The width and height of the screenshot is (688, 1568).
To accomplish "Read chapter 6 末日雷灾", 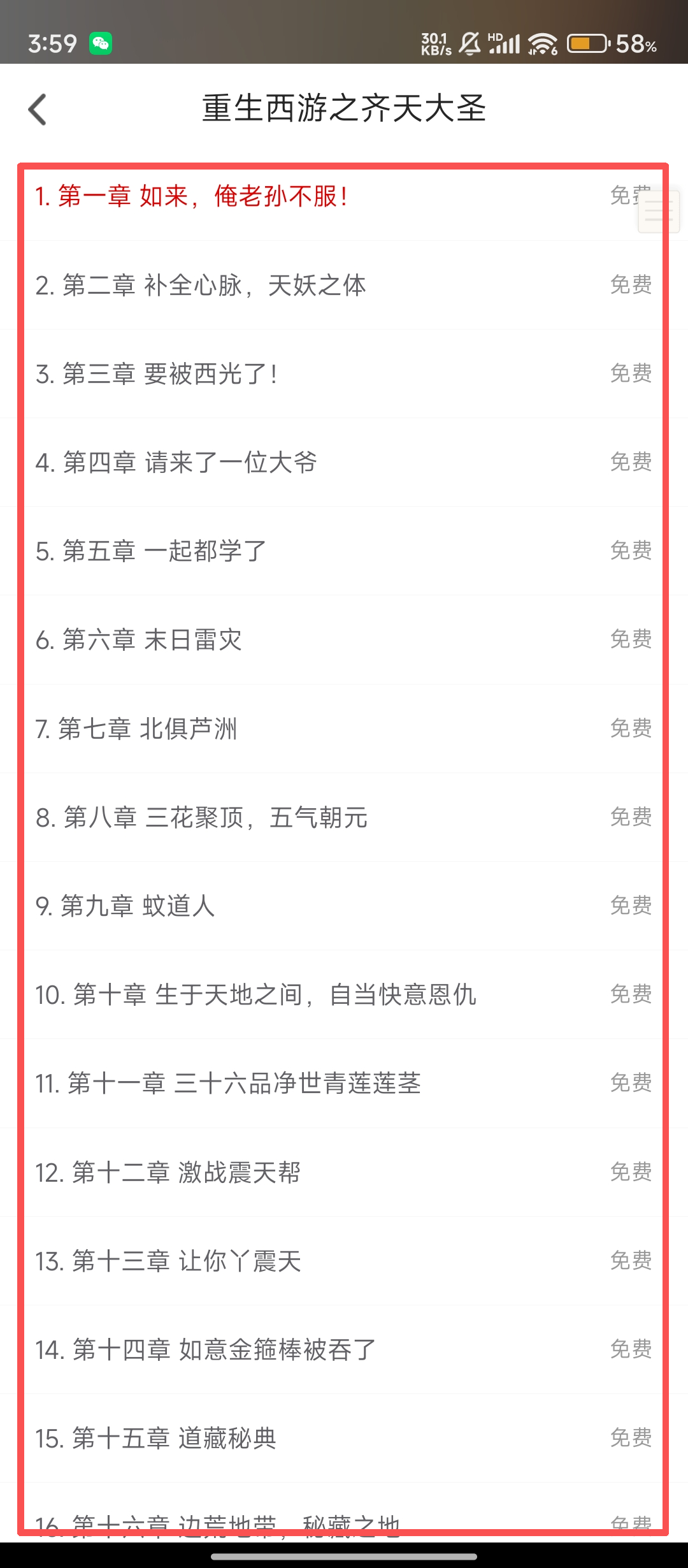I will 139,639.
